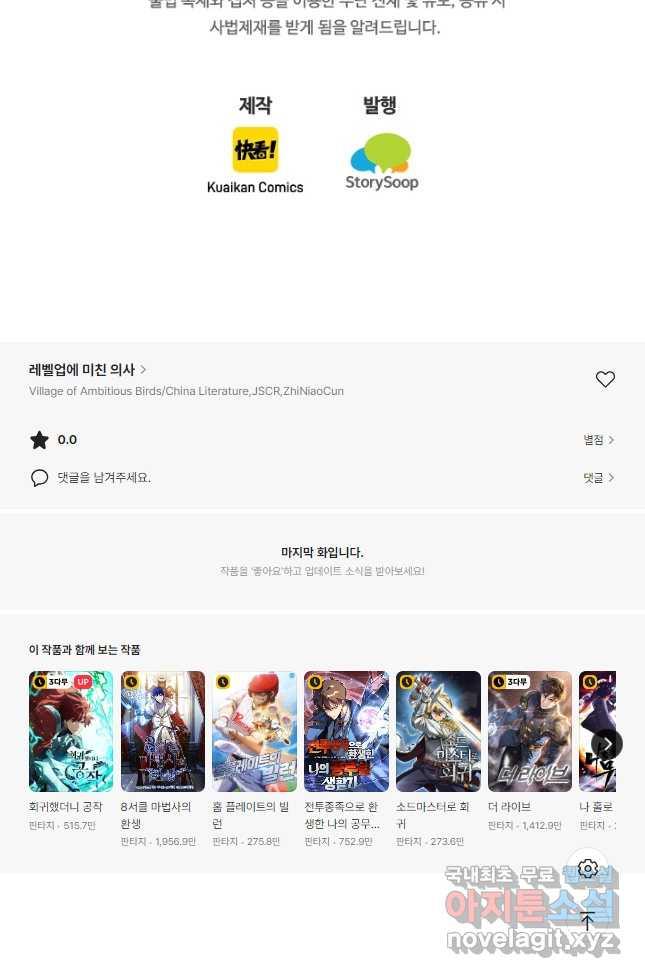Open the 전투종족으로 환생한 나의 공무원 생활기 card

[346, 731]
